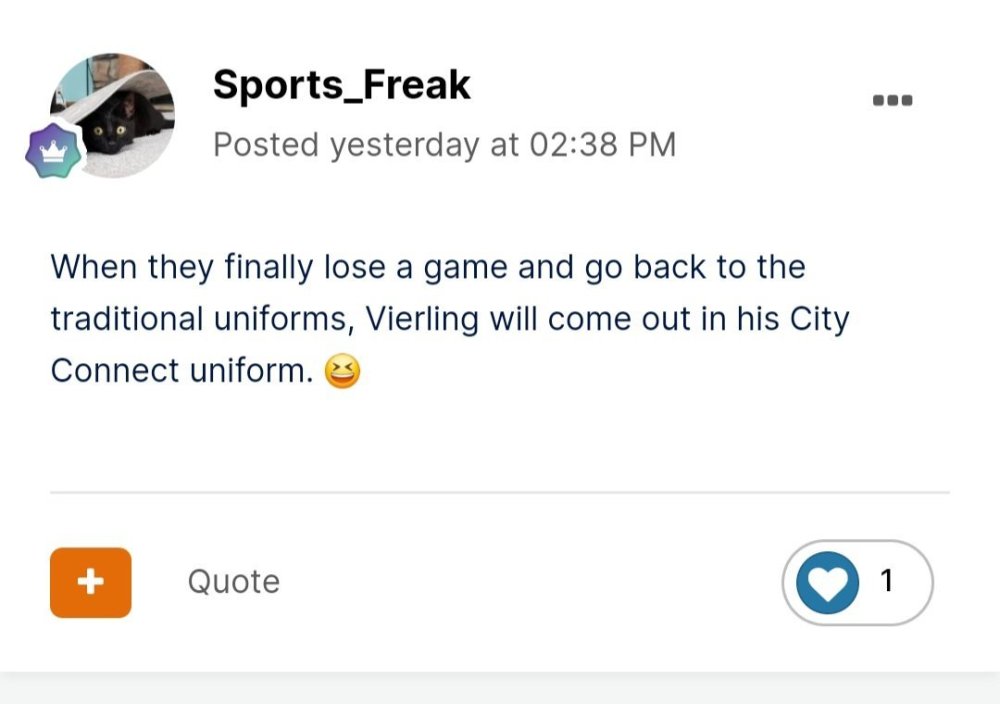
Task: Tap the orange plus multiquote button
Action: 91,582
